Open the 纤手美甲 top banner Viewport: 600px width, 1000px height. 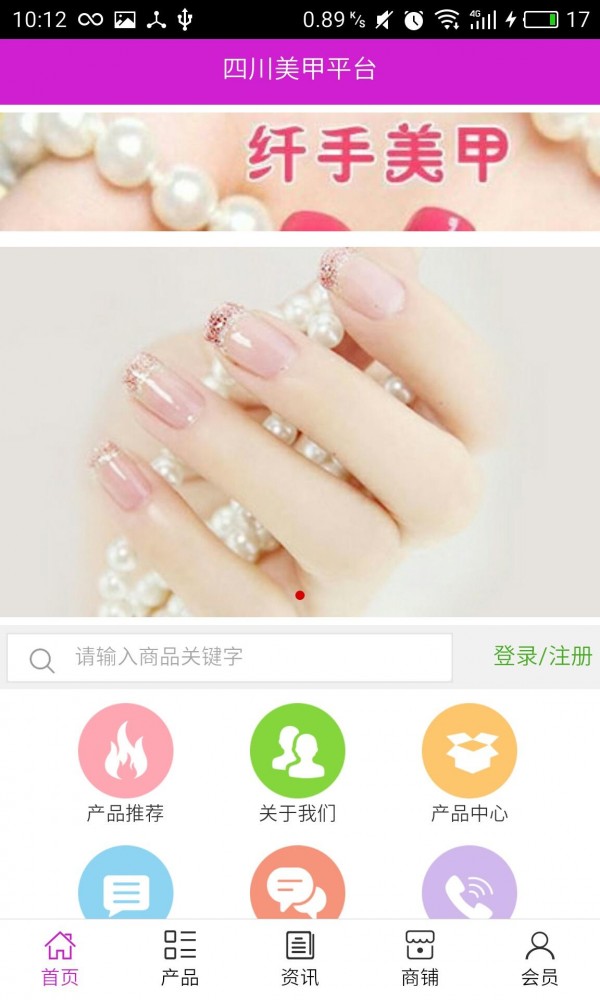(x=300, y=171)
